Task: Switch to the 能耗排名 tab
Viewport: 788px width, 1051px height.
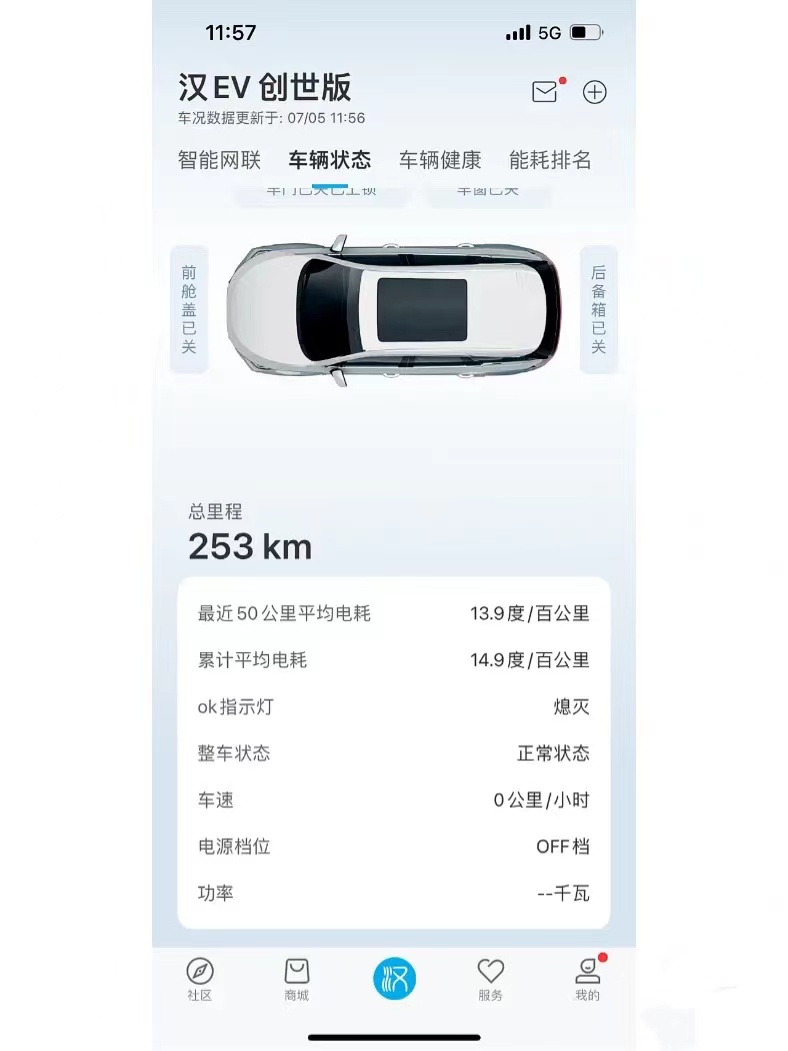Action: [550, 160]
